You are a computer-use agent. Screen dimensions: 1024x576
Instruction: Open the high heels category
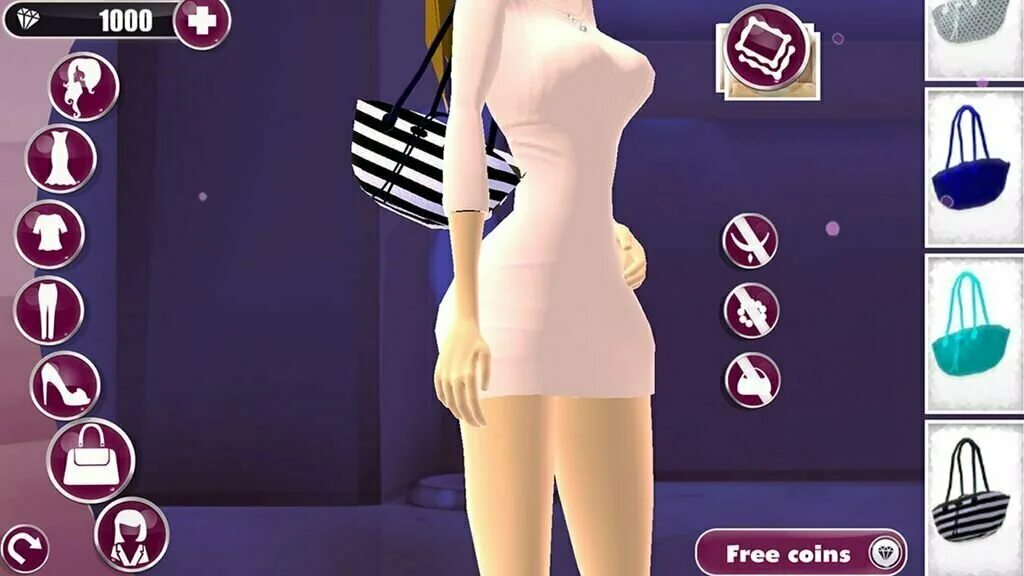pyautogui.click(x=65, y=385)
